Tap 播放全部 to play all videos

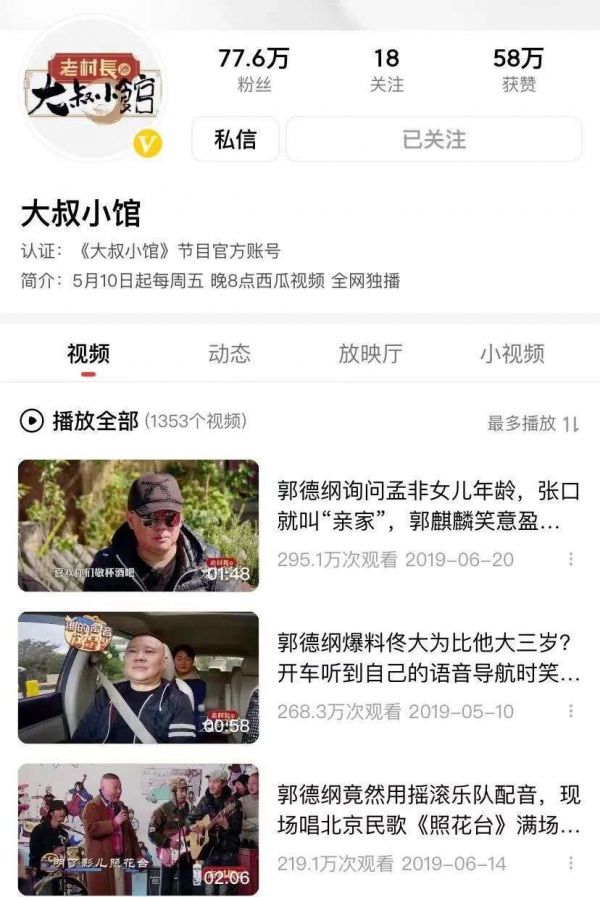tap(82, 422)
